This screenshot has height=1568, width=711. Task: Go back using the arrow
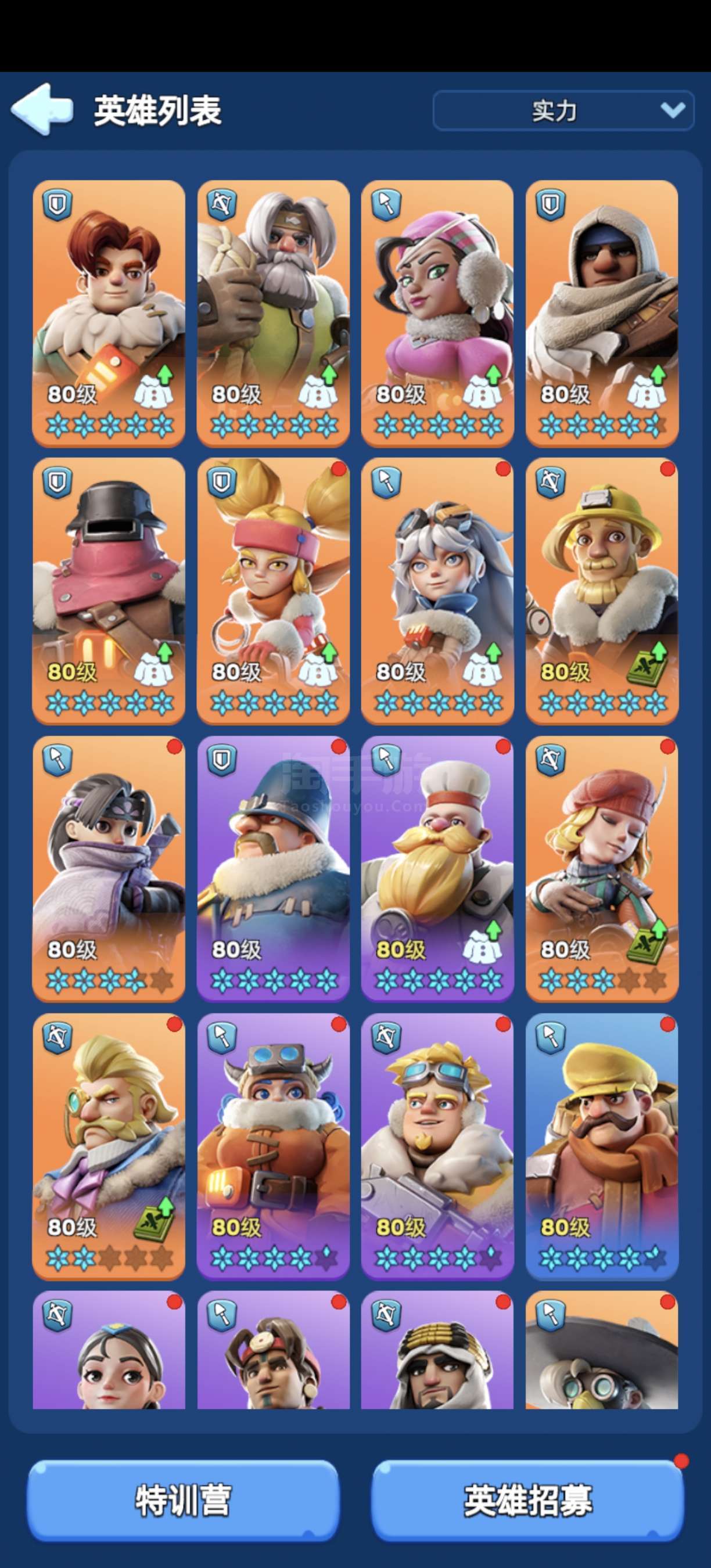click(41, 109)
